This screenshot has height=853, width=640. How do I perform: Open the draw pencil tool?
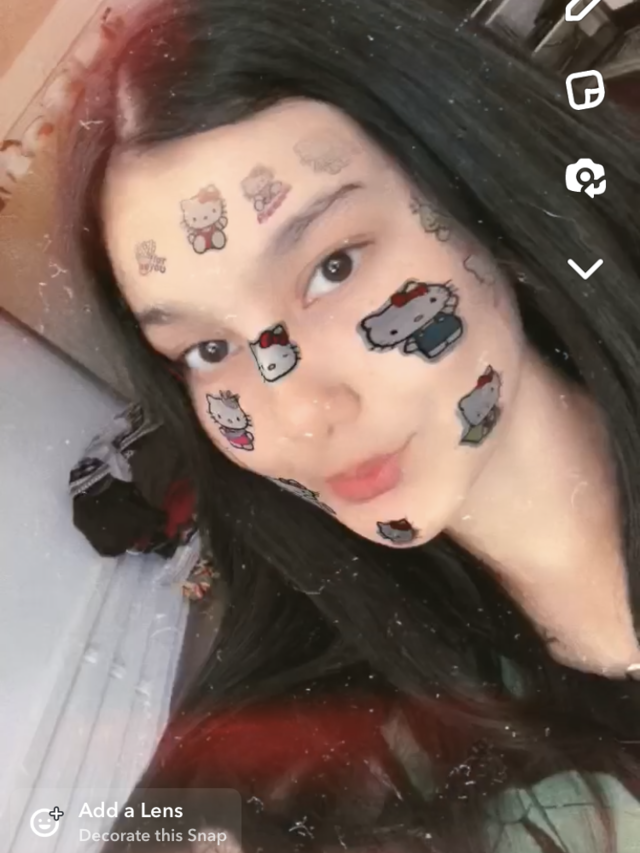click(583, 8)
